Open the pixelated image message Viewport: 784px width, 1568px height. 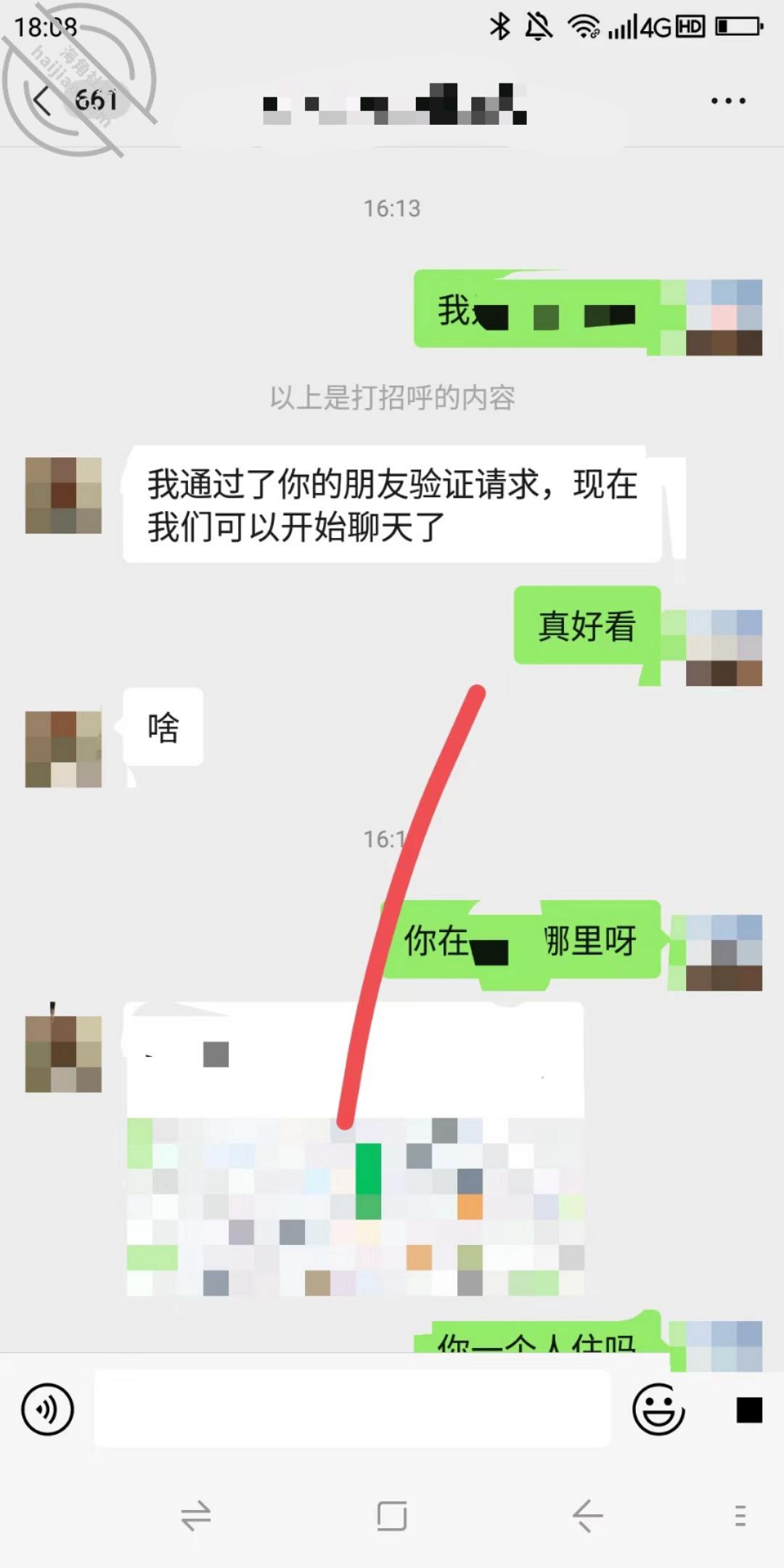[355, 1149]
